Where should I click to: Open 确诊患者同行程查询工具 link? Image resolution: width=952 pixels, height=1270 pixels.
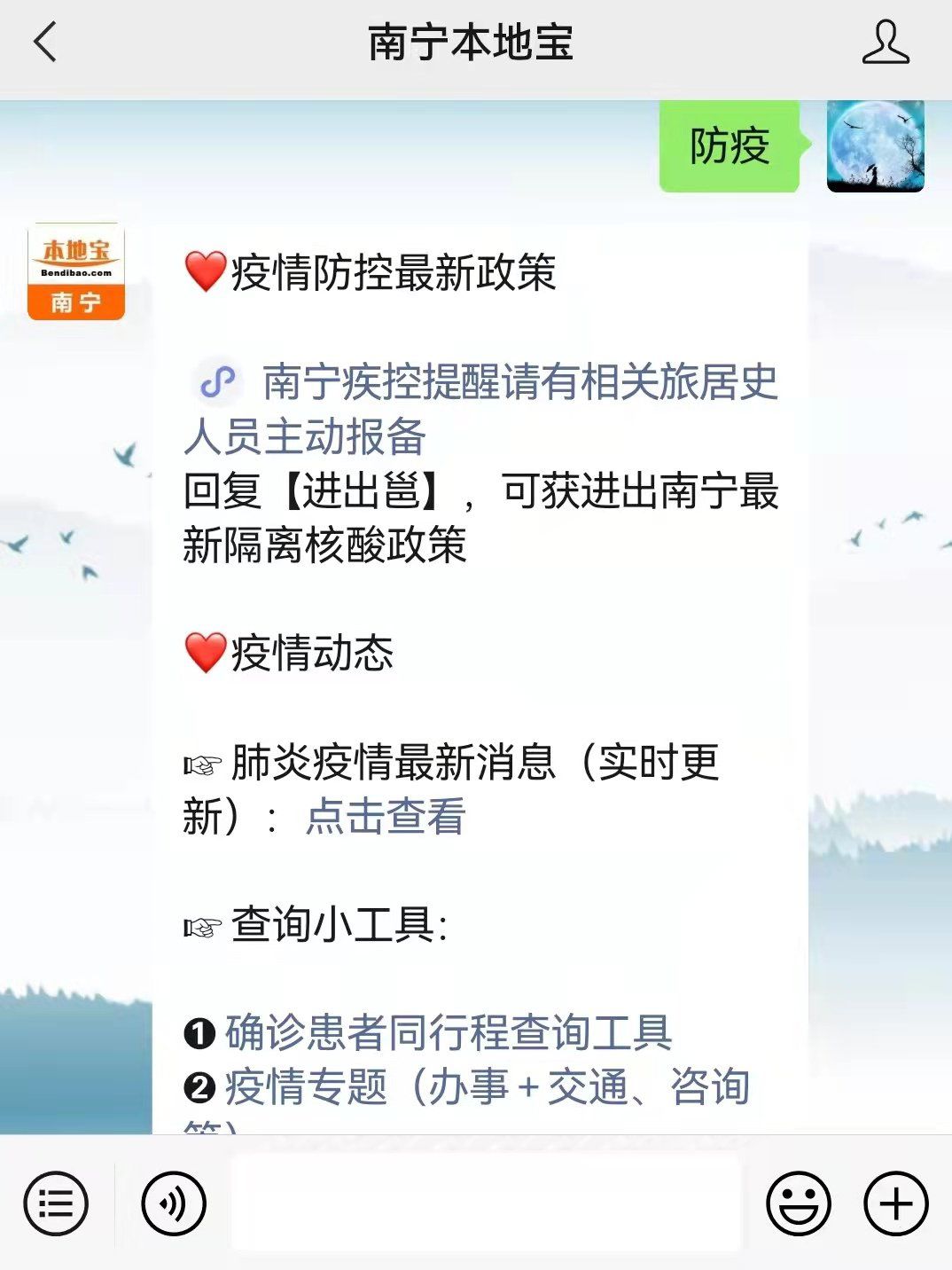pos(448,1032)
